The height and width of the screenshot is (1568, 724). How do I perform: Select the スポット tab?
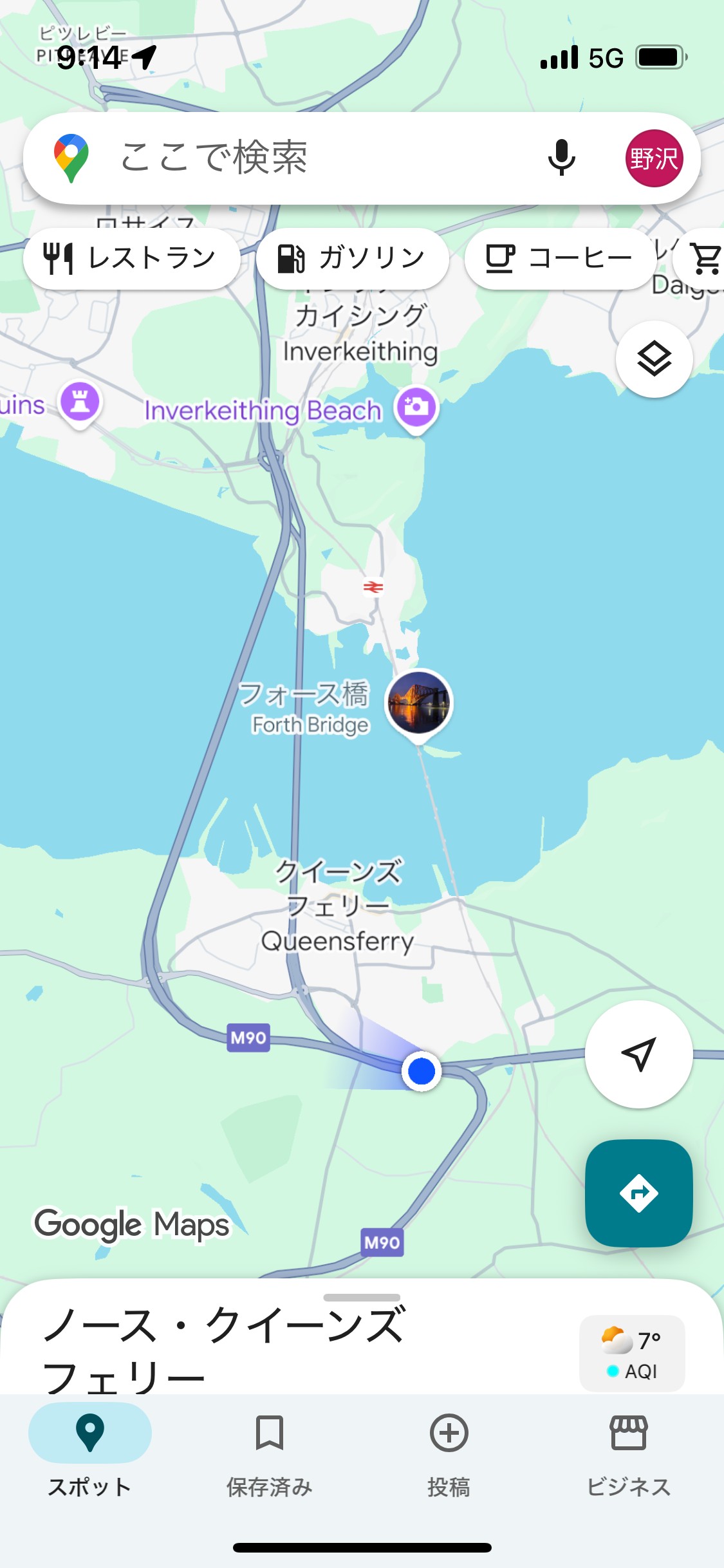coord(90,1452)
